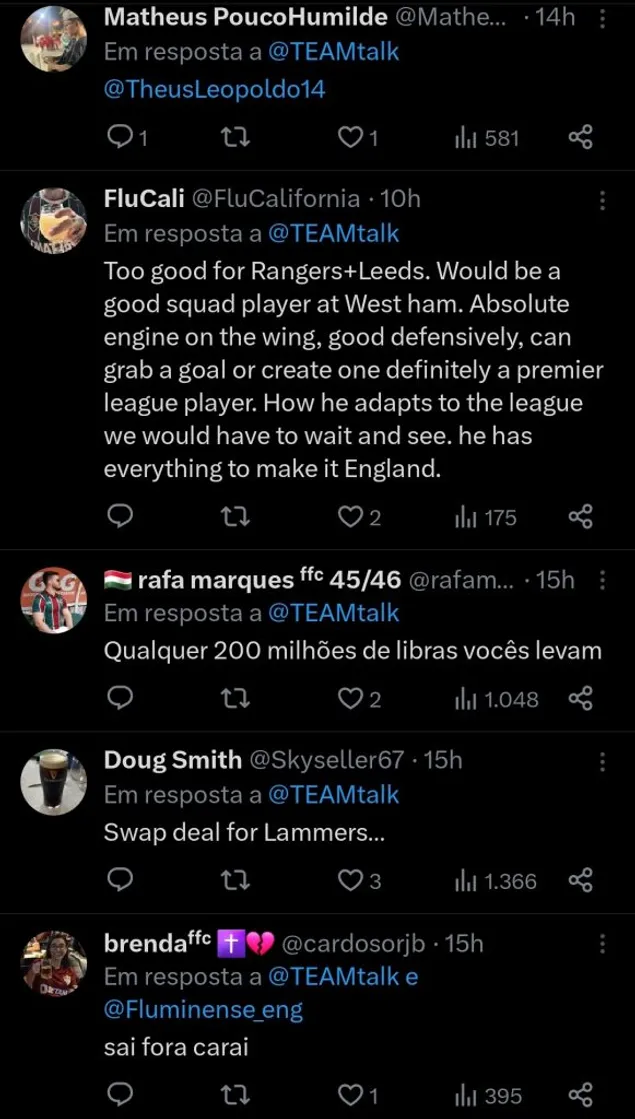
Task: Like Doug Smith's Lammers reply
Action: pyautogui.click(x=349, y=881)
